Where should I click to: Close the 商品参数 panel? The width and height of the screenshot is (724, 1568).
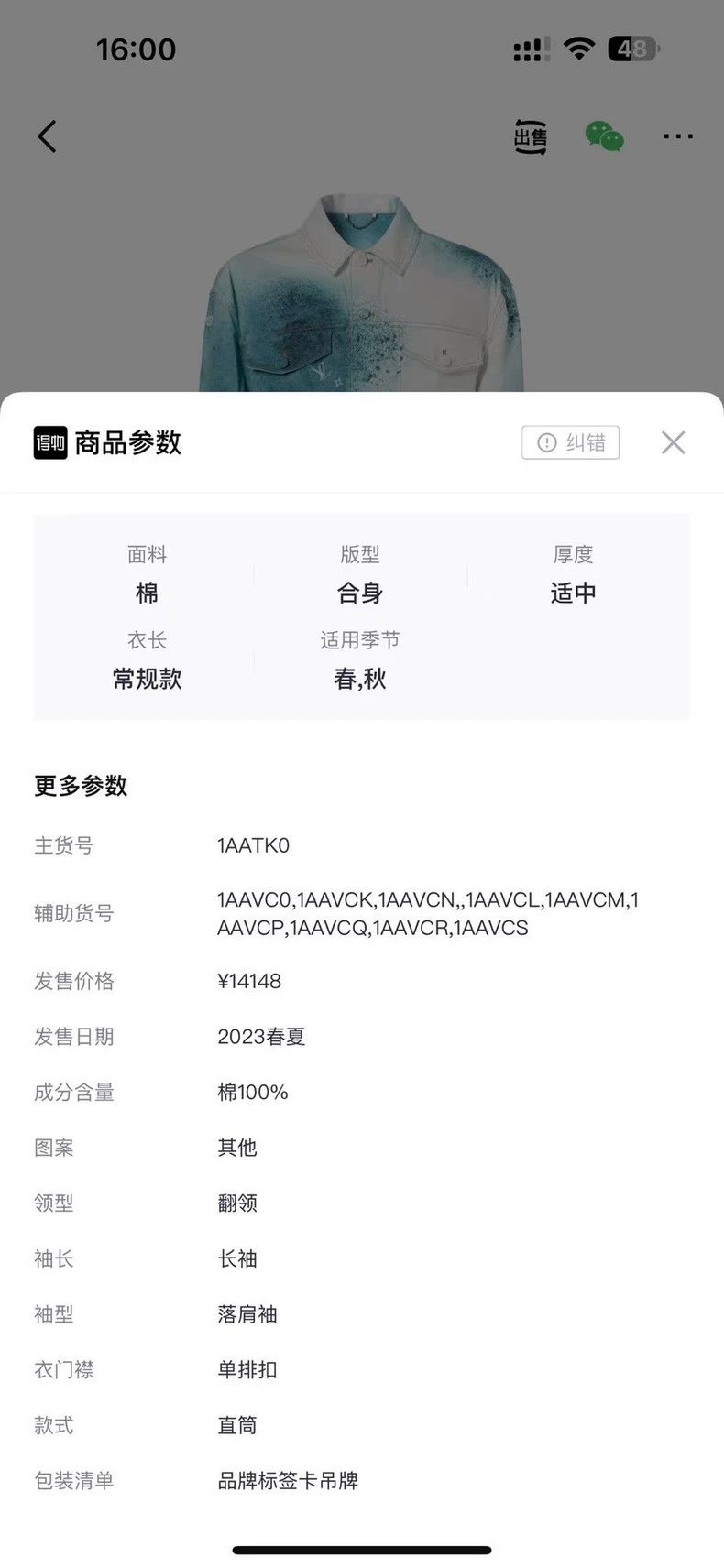(673, 442)
